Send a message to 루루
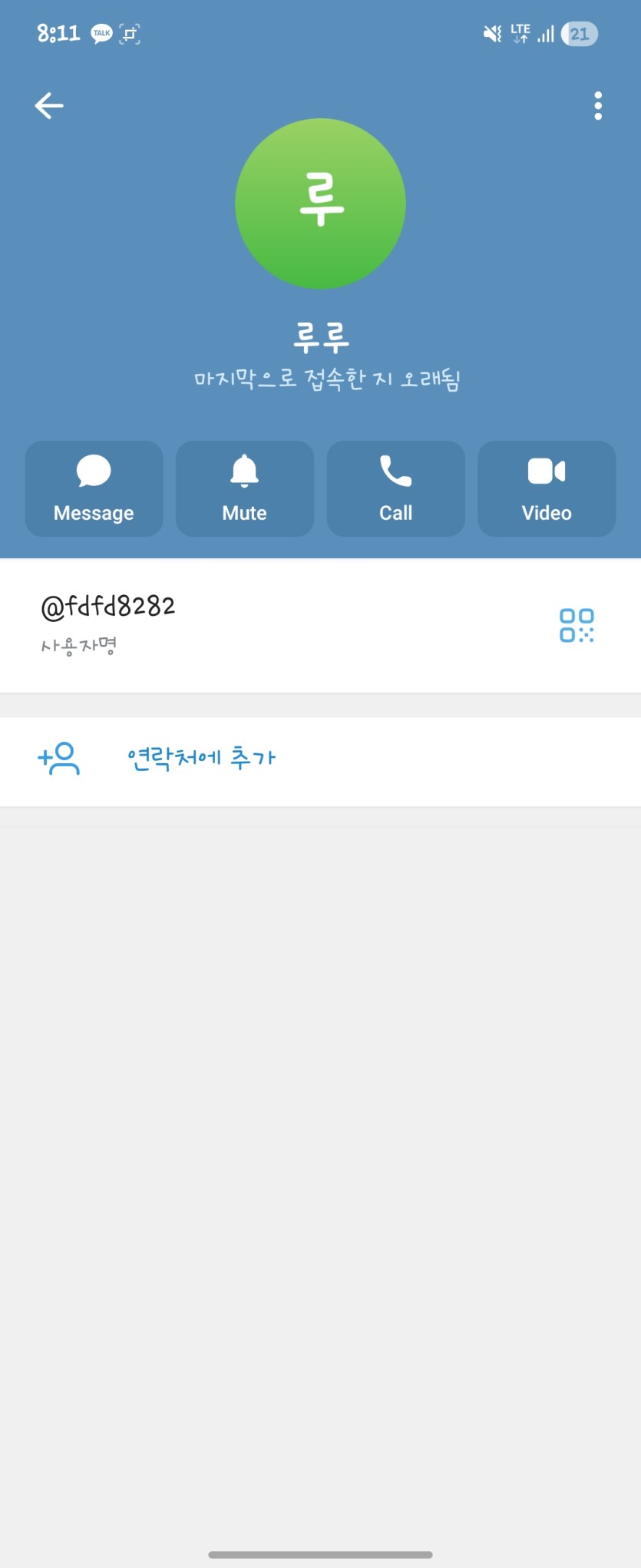This screenshot has height=1568, width=641. (94, 488)
